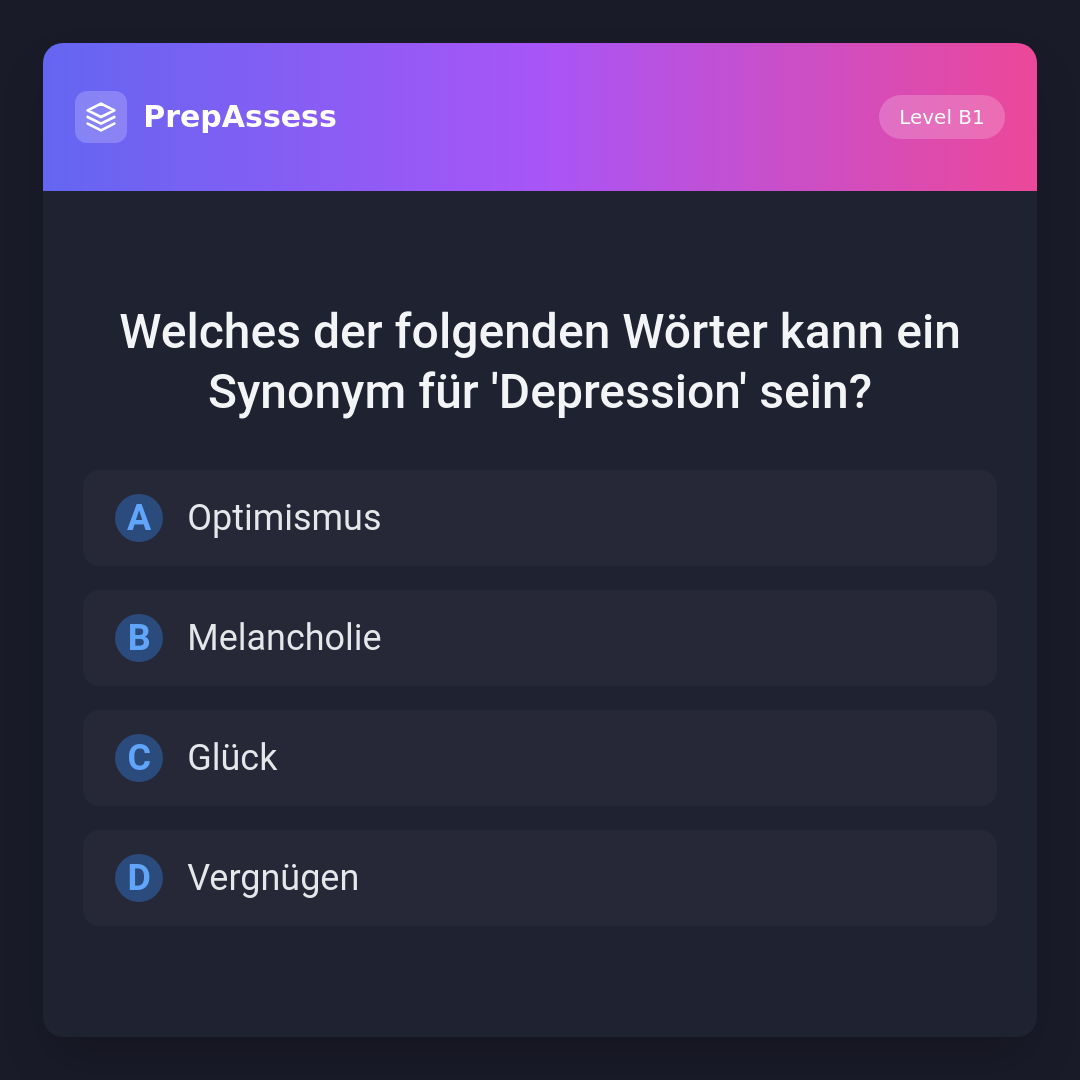
Task: Select answer A Optimismus
Action: click(540, 518)
